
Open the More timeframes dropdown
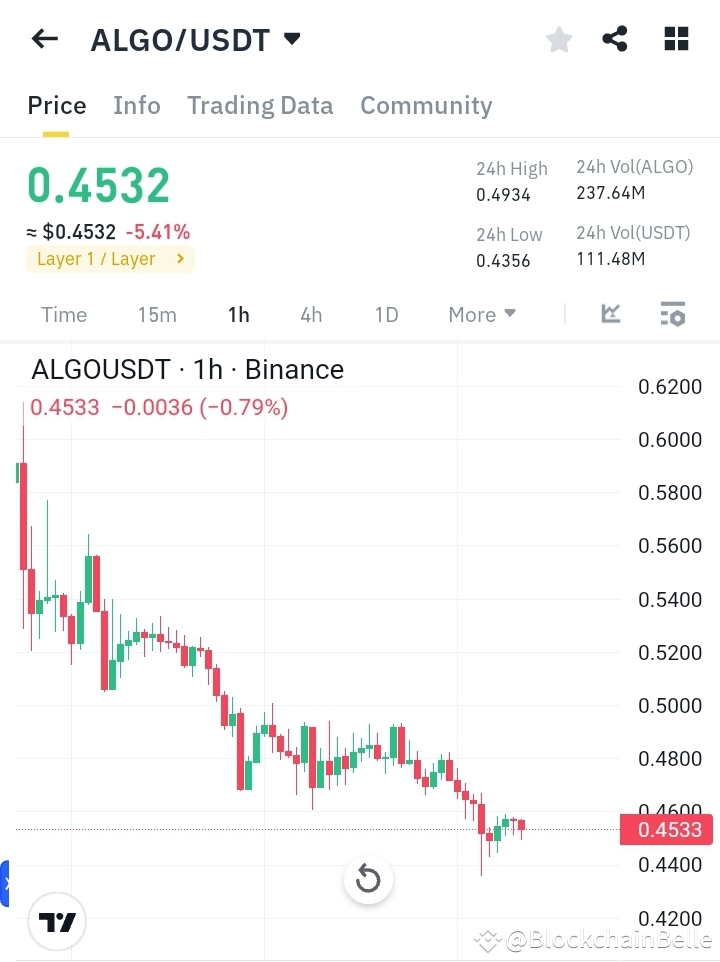point(481,314)
